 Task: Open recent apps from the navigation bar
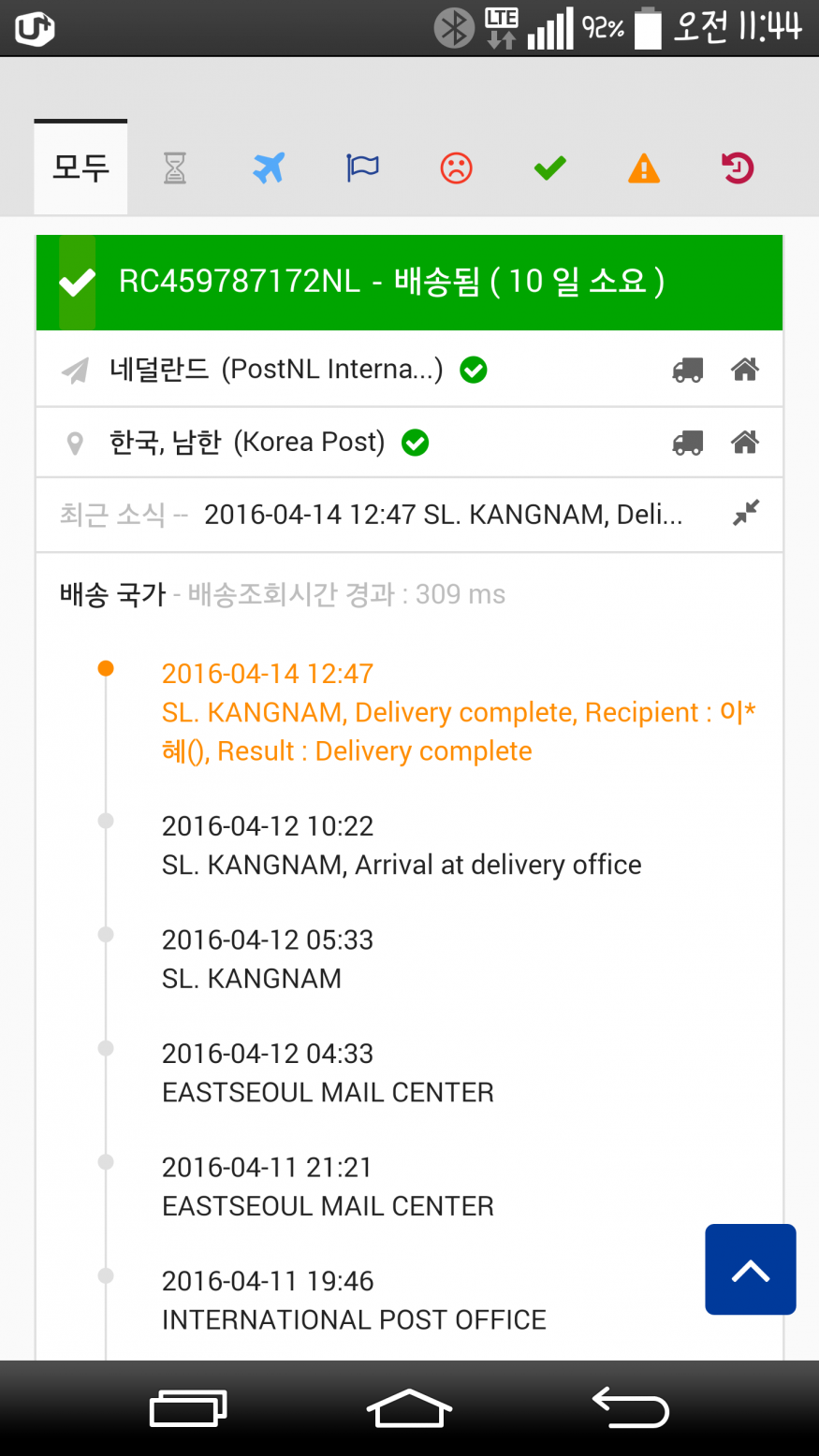(188, 1407)
